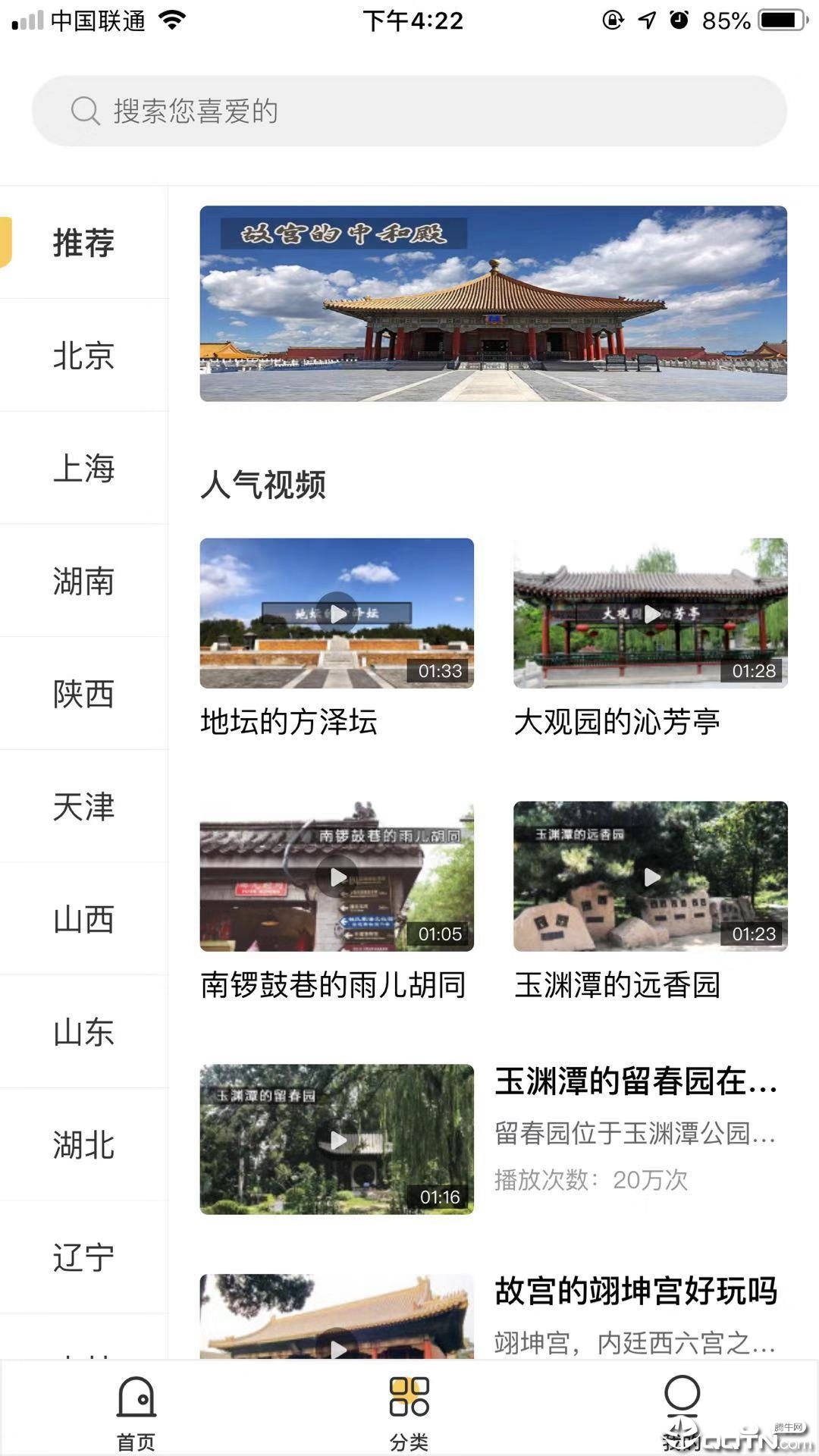819x1456 pixels.
Task: Select the 推荐 category
Action: (83, 243)
